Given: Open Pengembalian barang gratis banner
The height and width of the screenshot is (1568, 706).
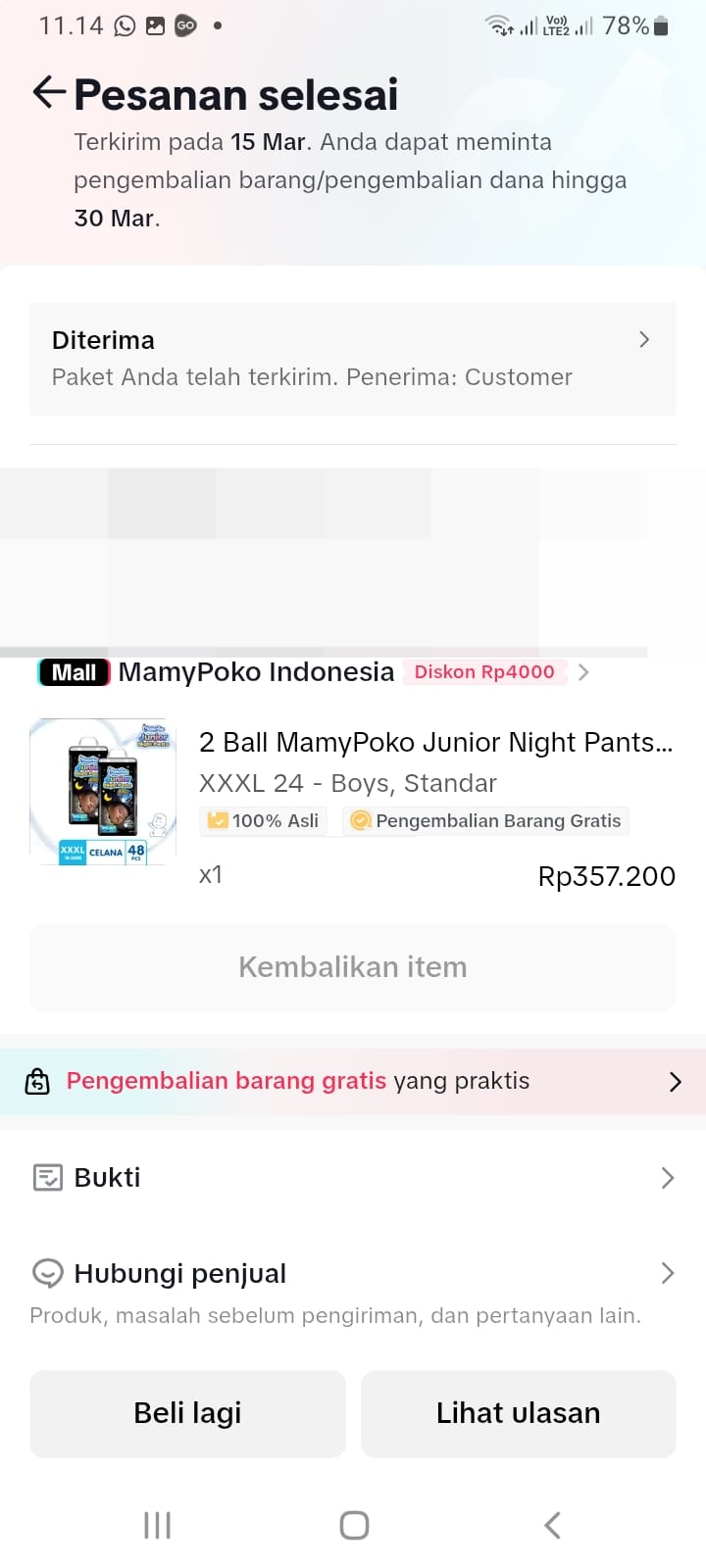Looking at the screenshot, I should [x=353, y=1081].
